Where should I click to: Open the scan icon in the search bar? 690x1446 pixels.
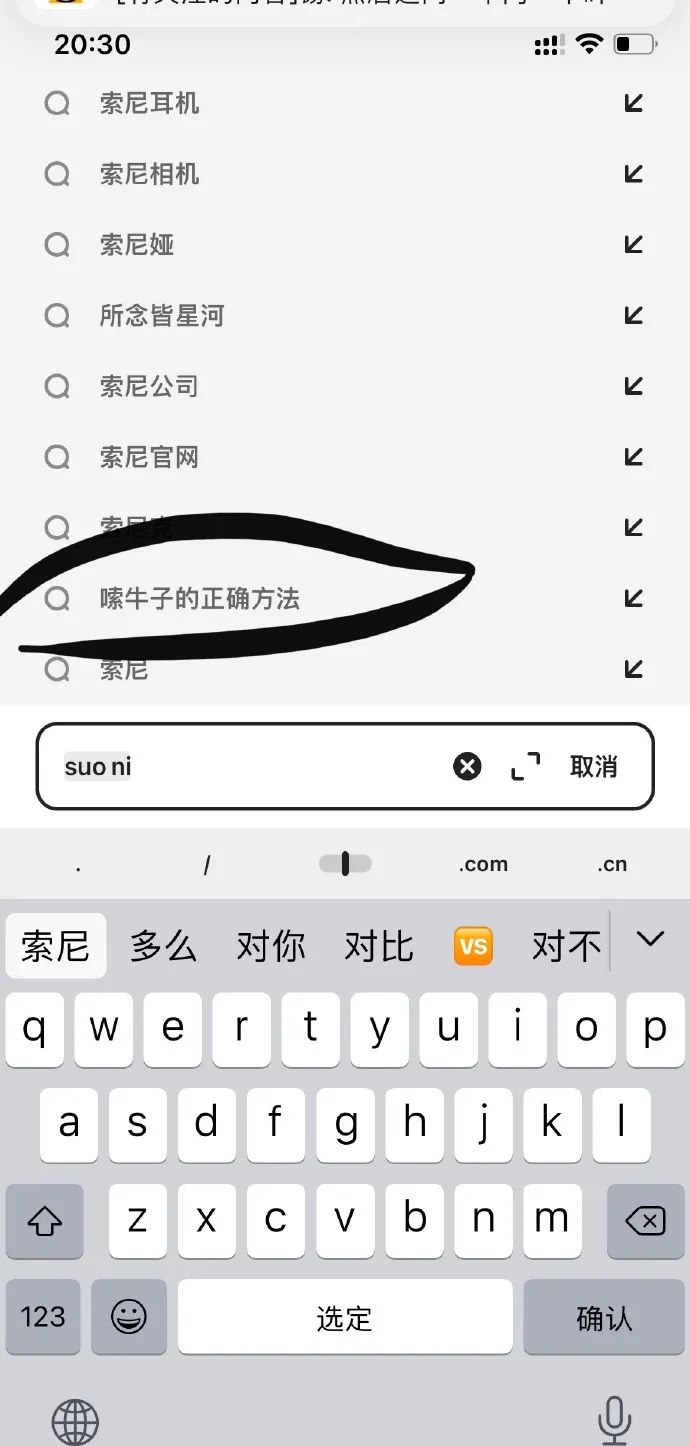coord(525,767)
